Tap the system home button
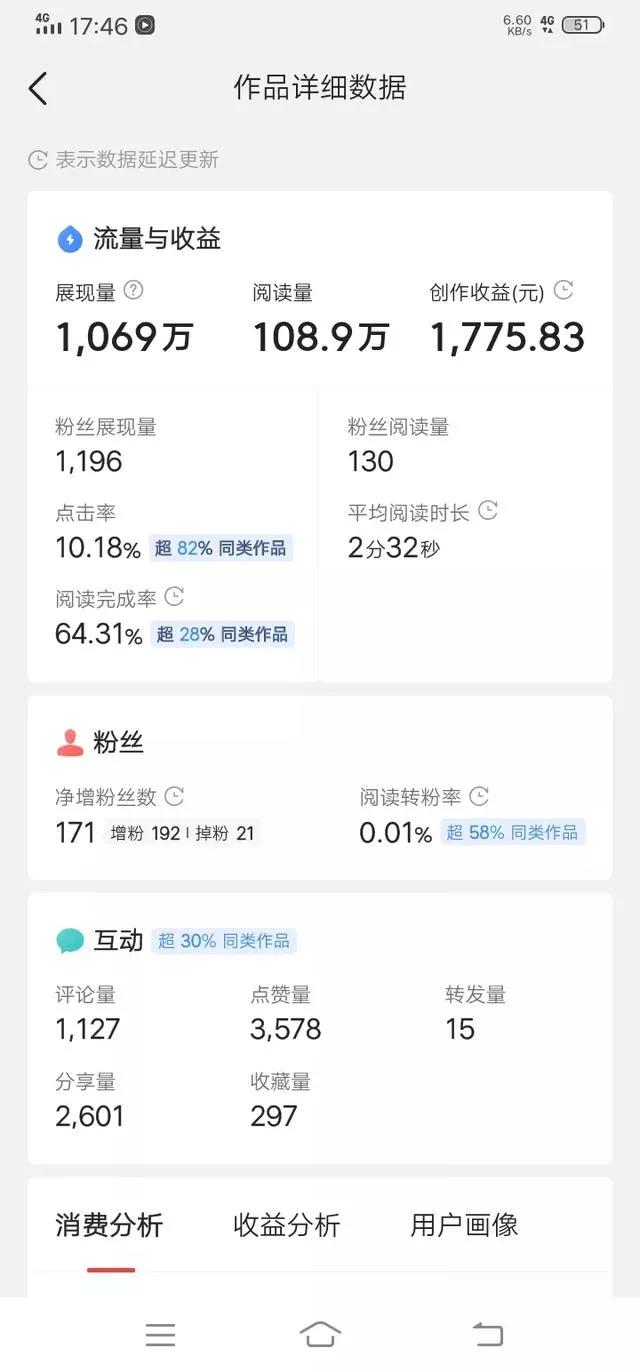This screenshot has width=640, height=1372. tap(320, 1334)
